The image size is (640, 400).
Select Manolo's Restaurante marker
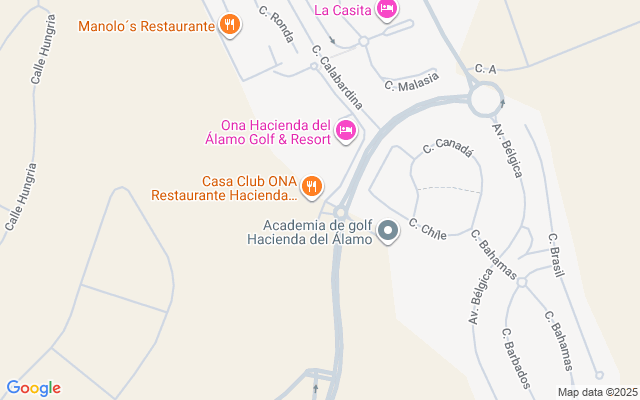(230, 24)
